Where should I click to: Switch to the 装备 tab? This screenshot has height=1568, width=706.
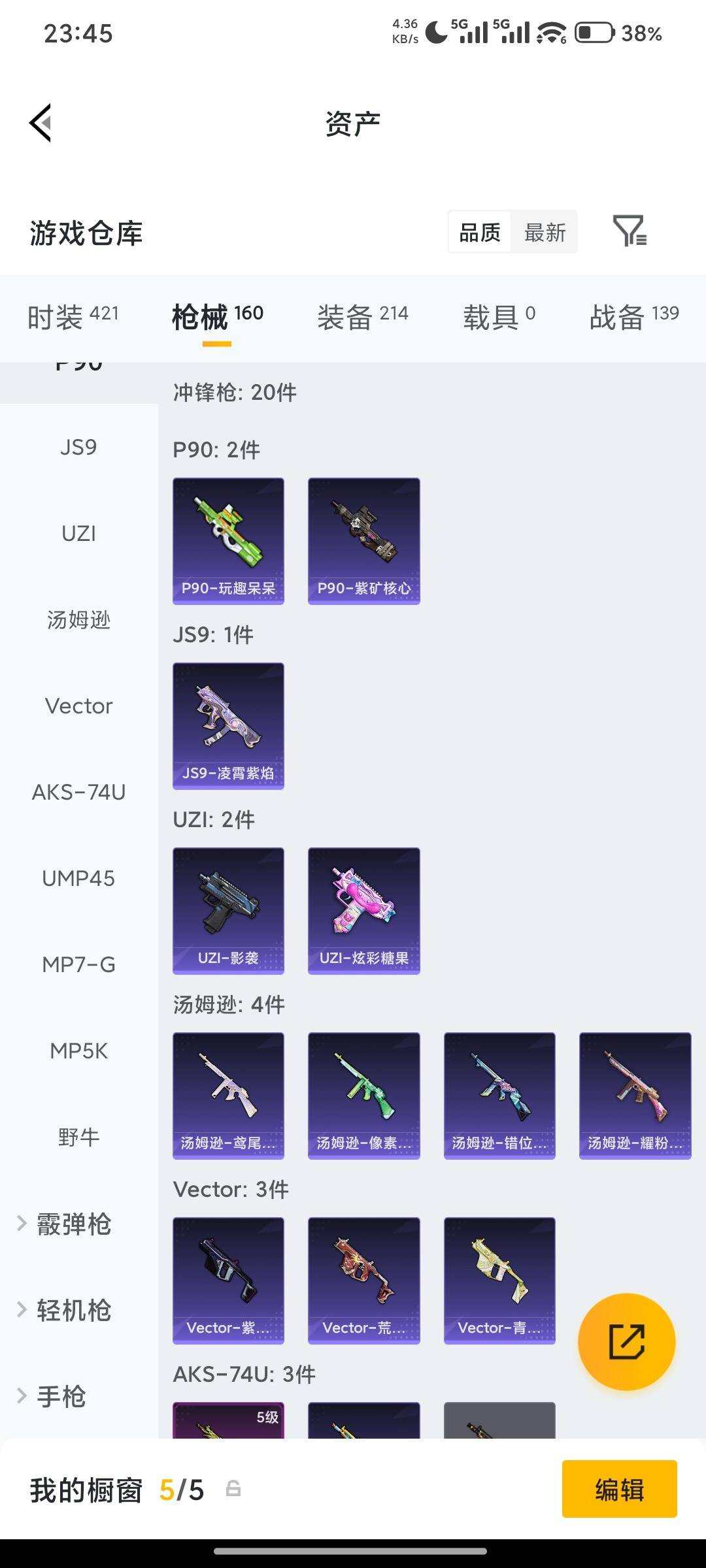[x=363, y=317]
